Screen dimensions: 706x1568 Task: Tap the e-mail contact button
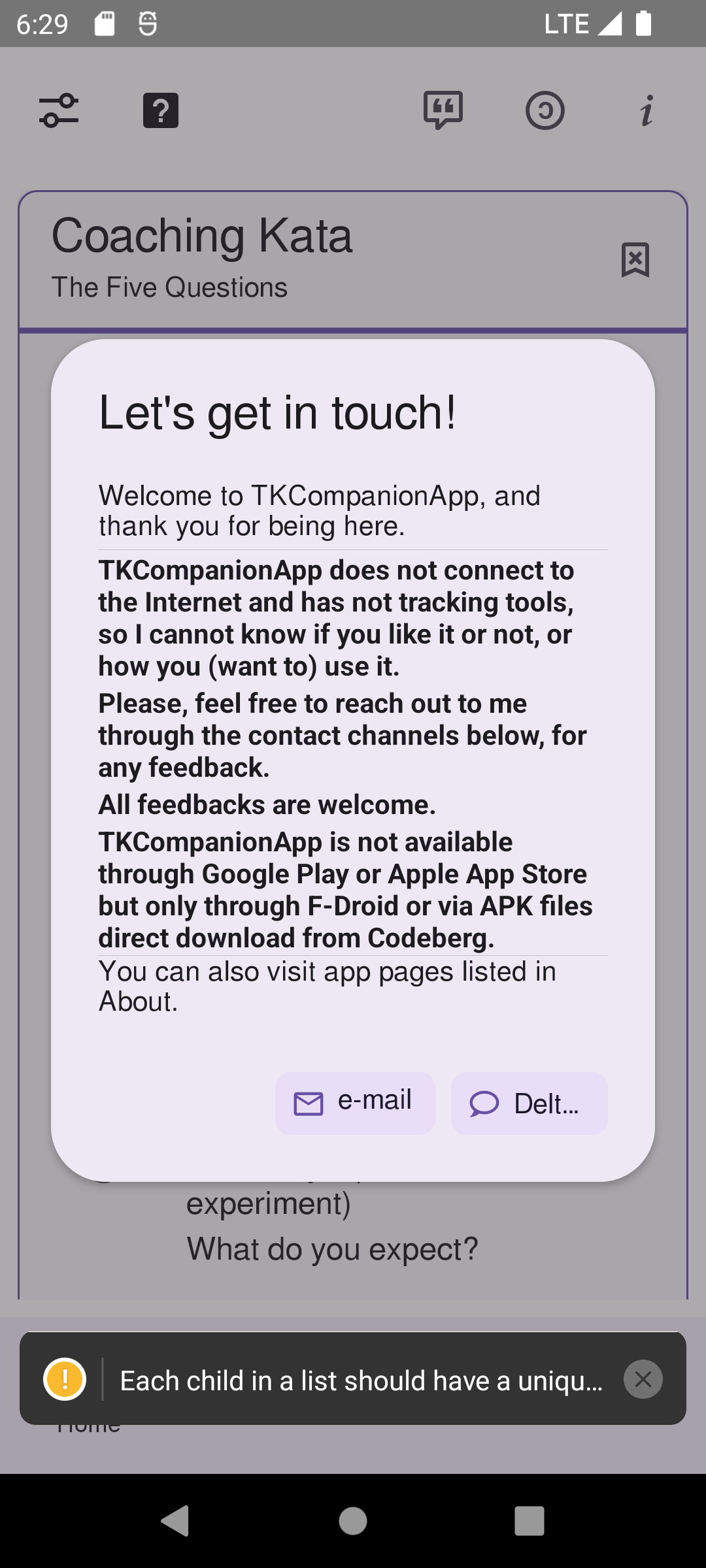click(354, 1103)
